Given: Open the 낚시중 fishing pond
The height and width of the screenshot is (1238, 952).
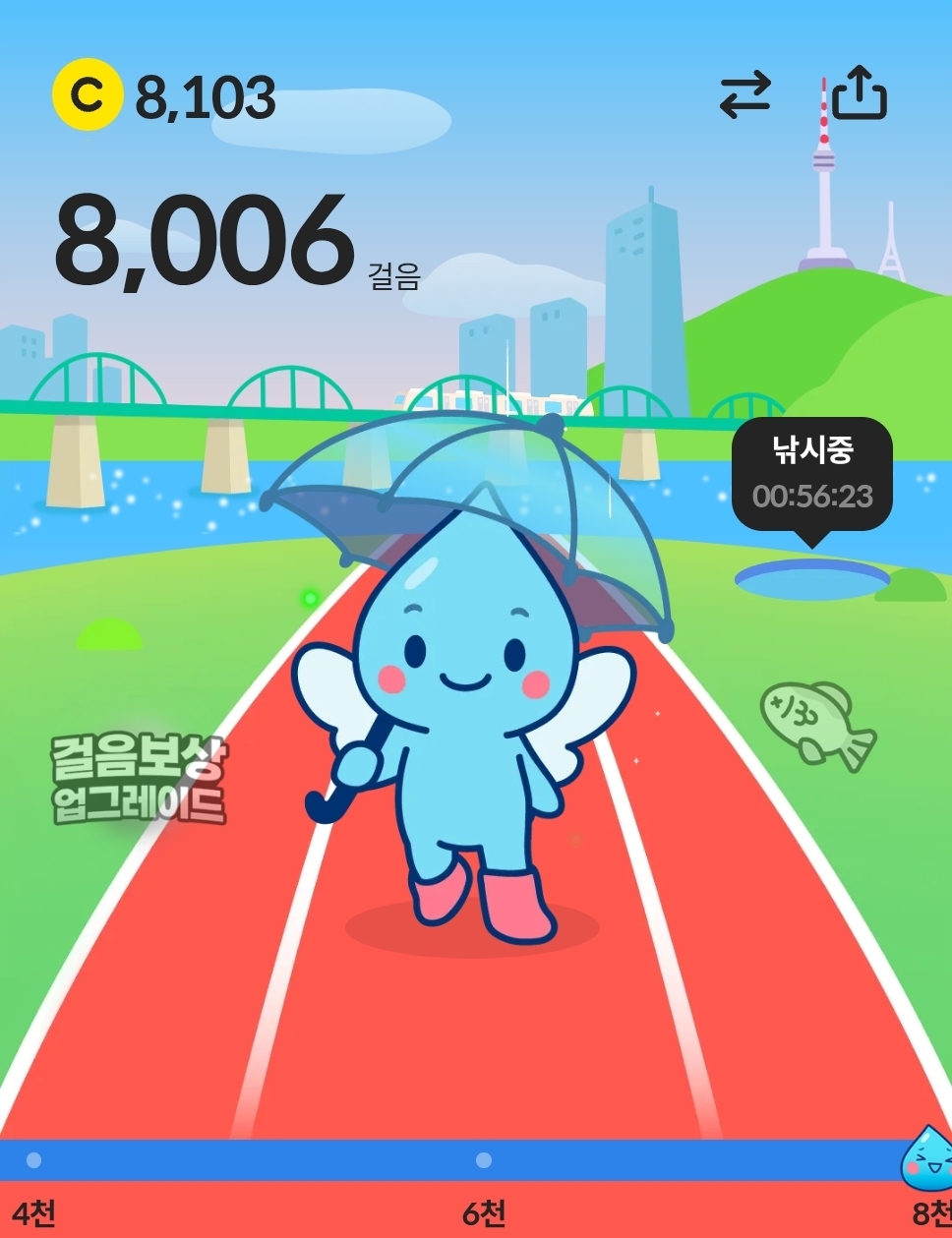Looking at the screenshot, I should pos(811,578).
